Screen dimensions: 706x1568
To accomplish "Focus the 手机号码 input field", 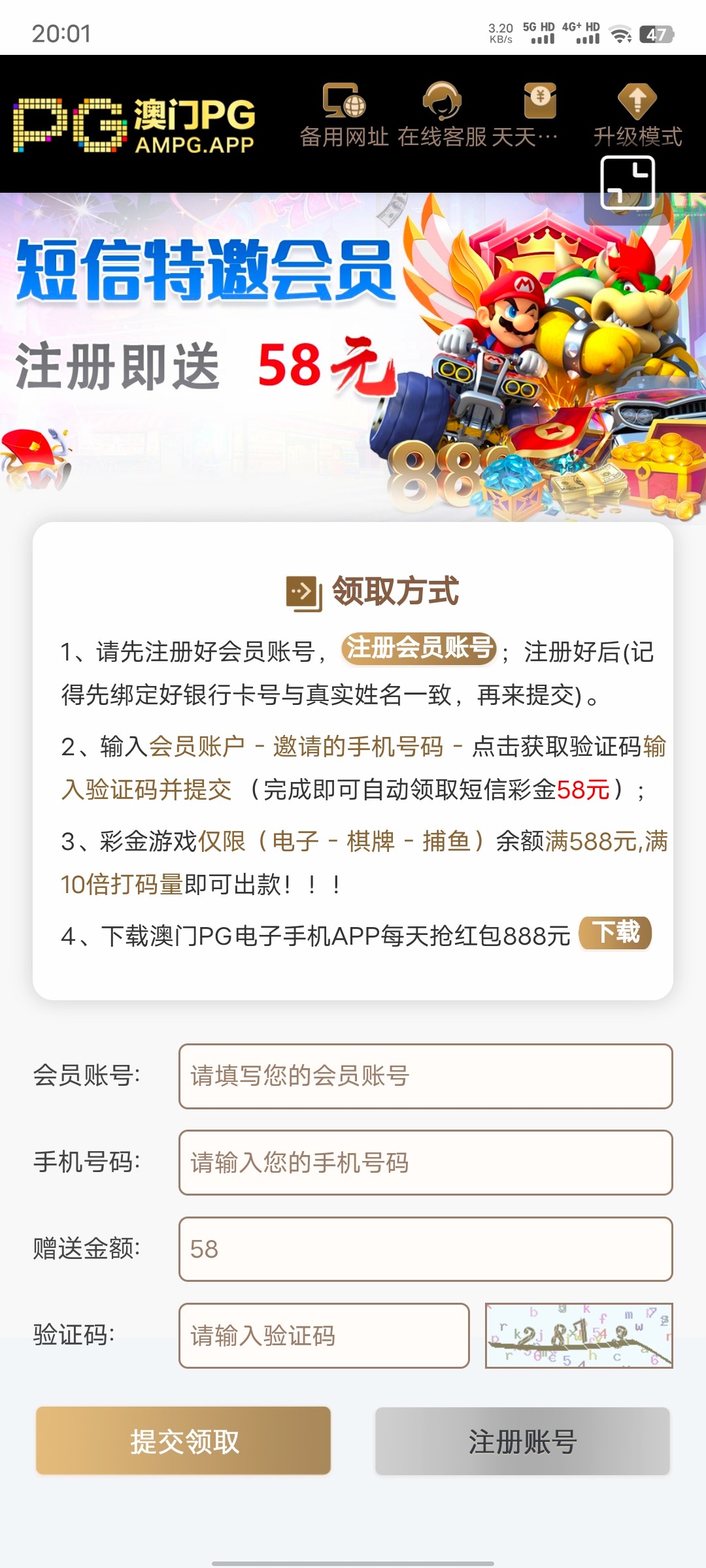I will coord(426,1162).
